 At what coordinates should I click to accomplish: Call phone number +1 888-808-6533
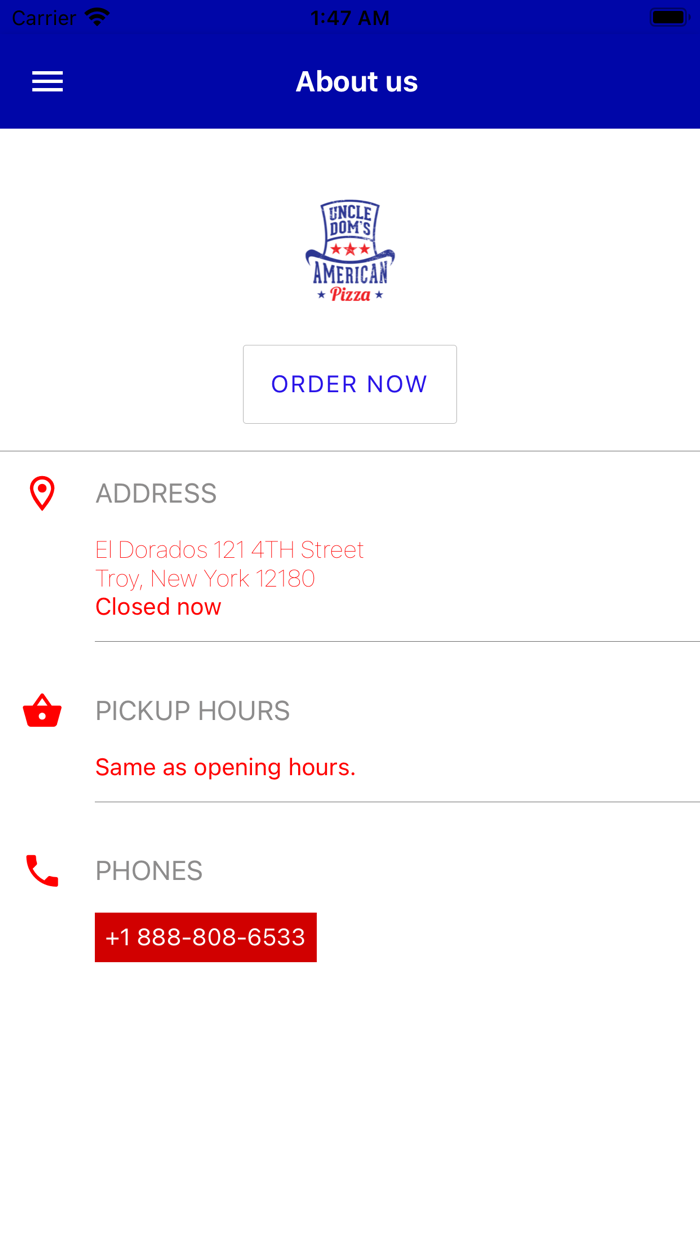[206, 937]
